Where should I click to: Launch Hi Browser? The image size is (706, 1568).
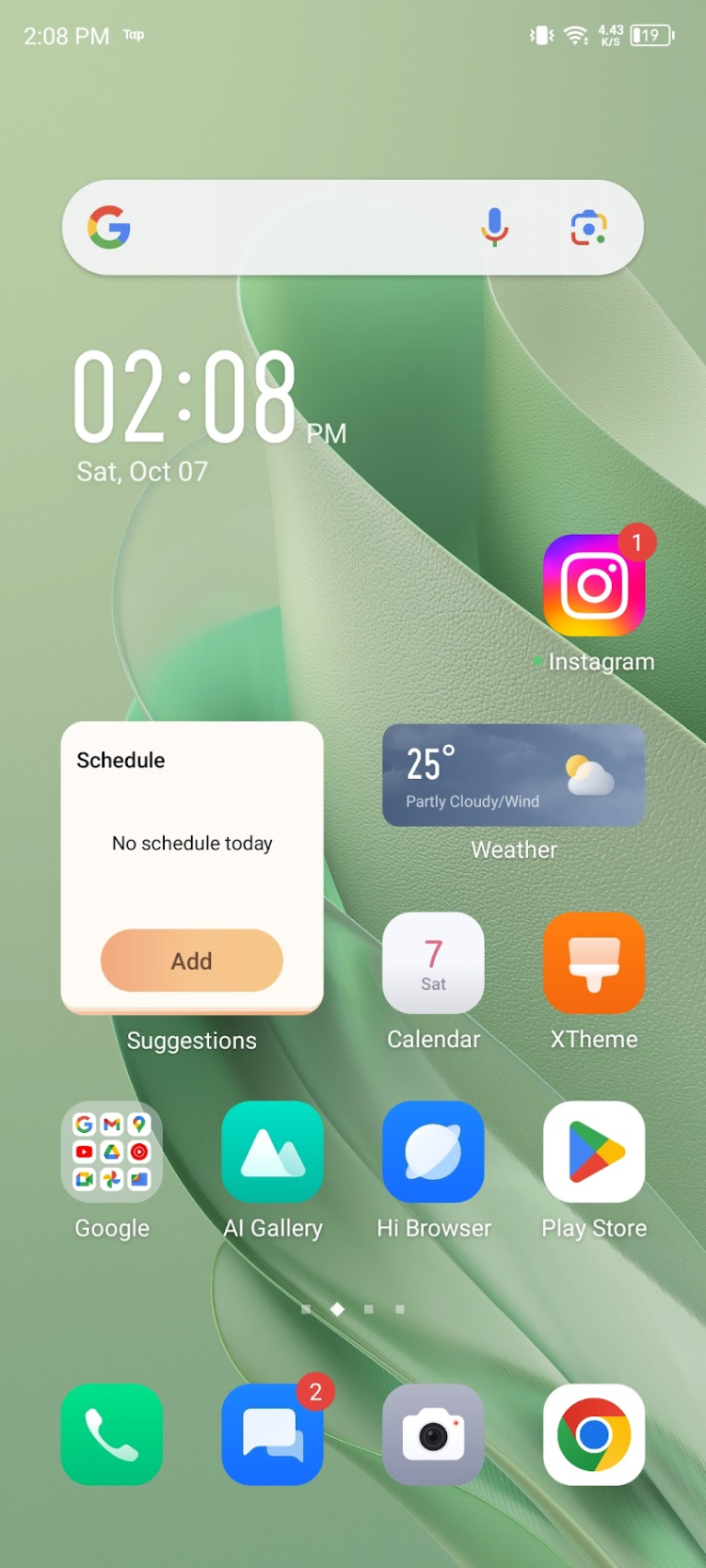click(x=433, y=1152)
